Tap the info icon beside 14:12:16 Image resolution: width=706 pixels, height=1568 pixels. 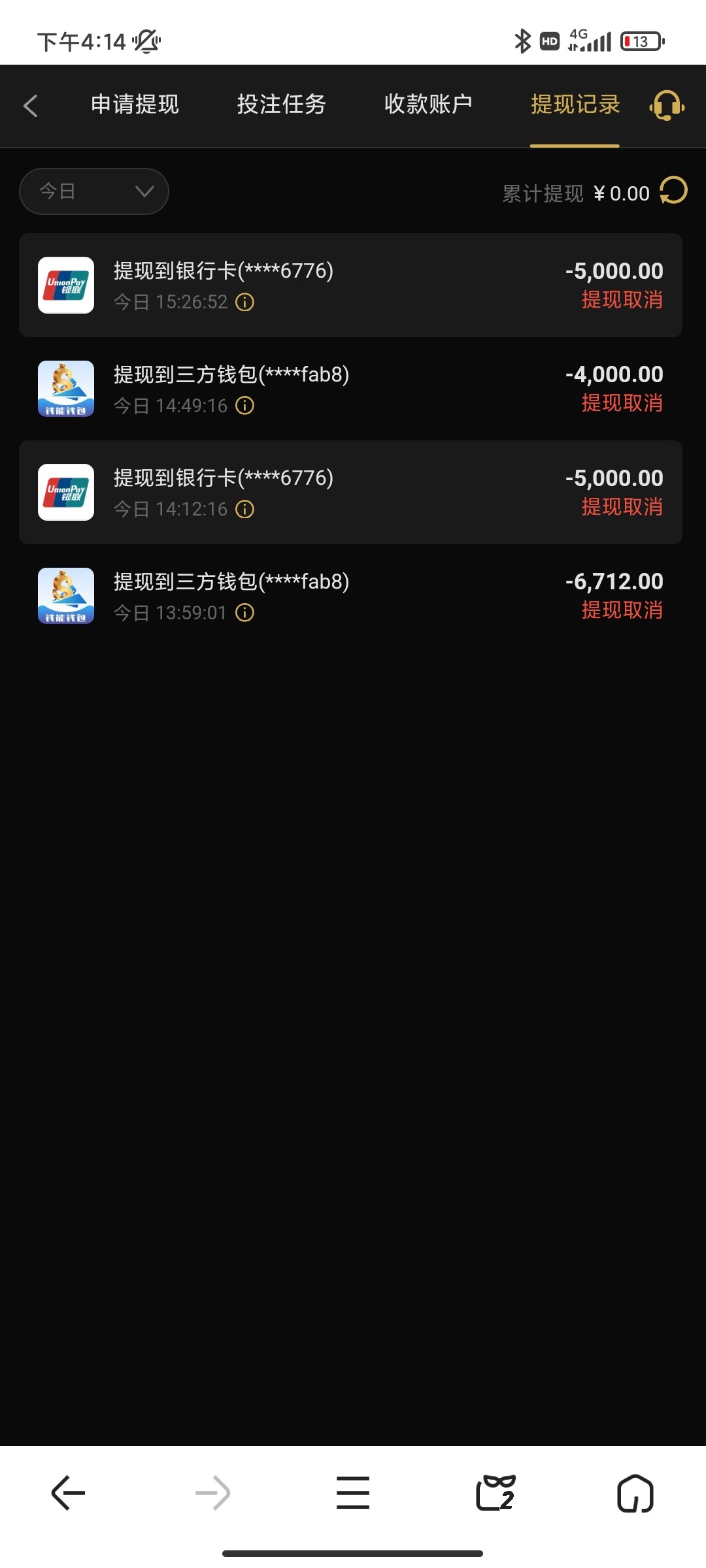tap(244, 510)
